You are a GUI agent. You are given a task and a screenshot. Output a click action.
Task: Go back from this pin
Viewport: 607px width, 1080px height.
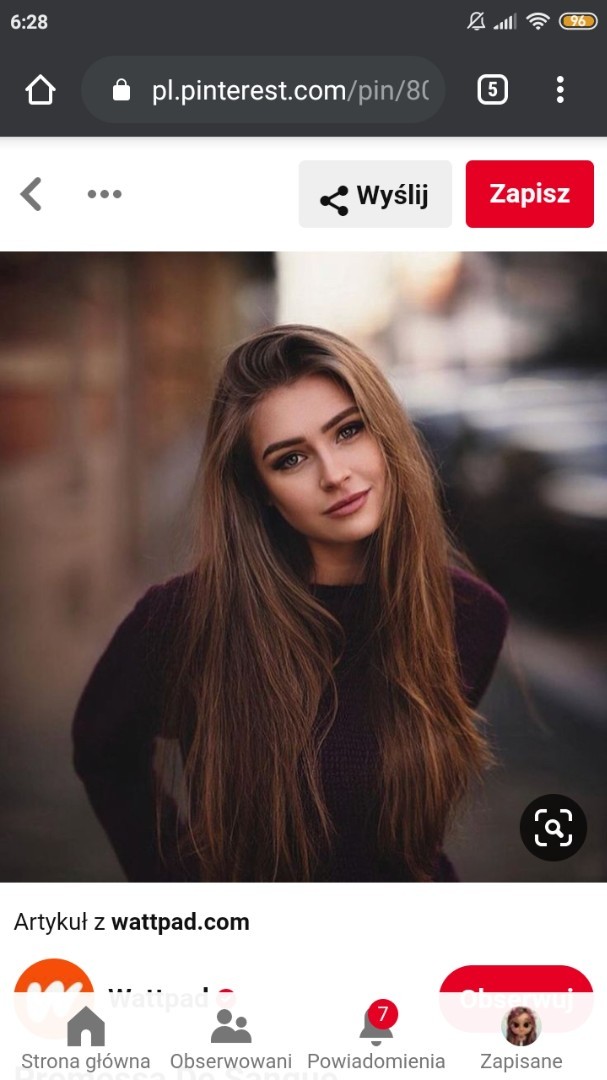(x=32, y=194)
